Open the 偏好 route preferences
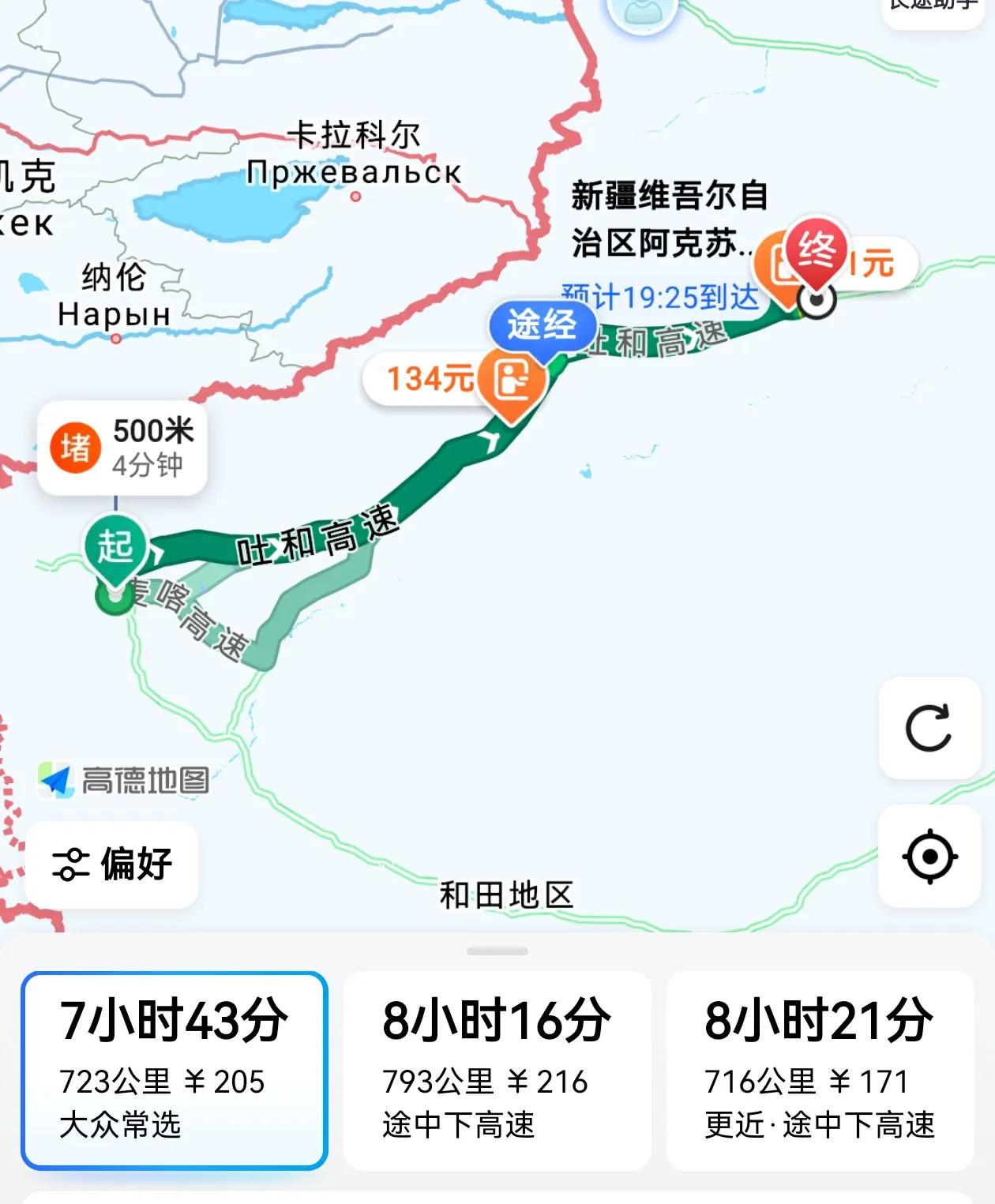995x1204 pixels. [x=112, y=864]
